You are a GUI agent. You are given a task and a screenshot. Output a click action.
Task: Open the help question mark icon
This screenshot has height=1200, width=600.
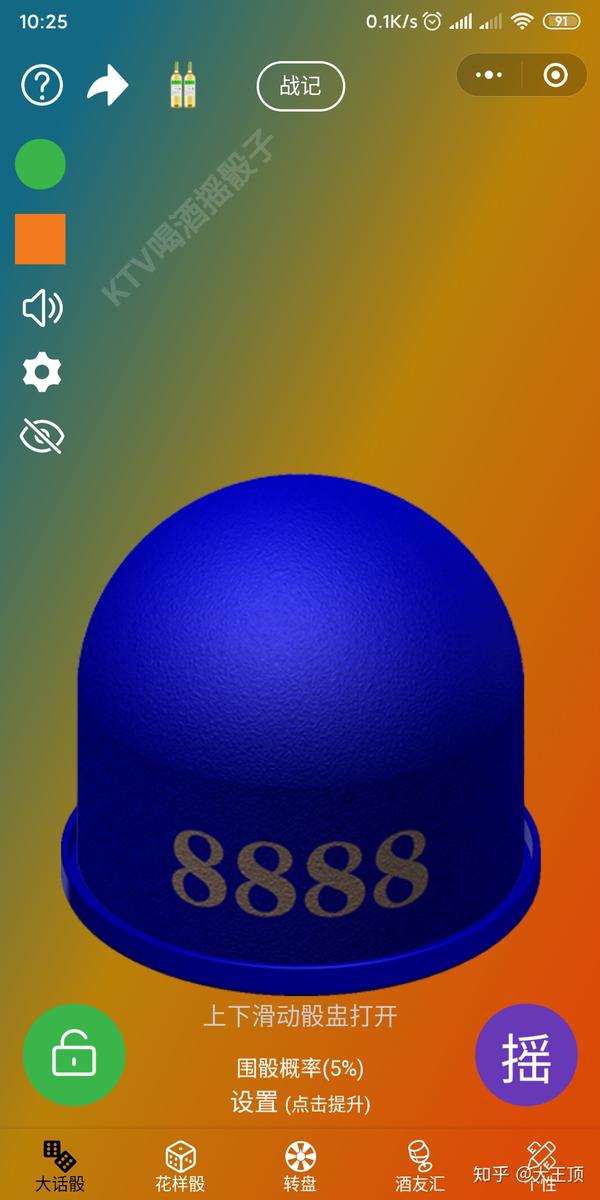point(42,87)
